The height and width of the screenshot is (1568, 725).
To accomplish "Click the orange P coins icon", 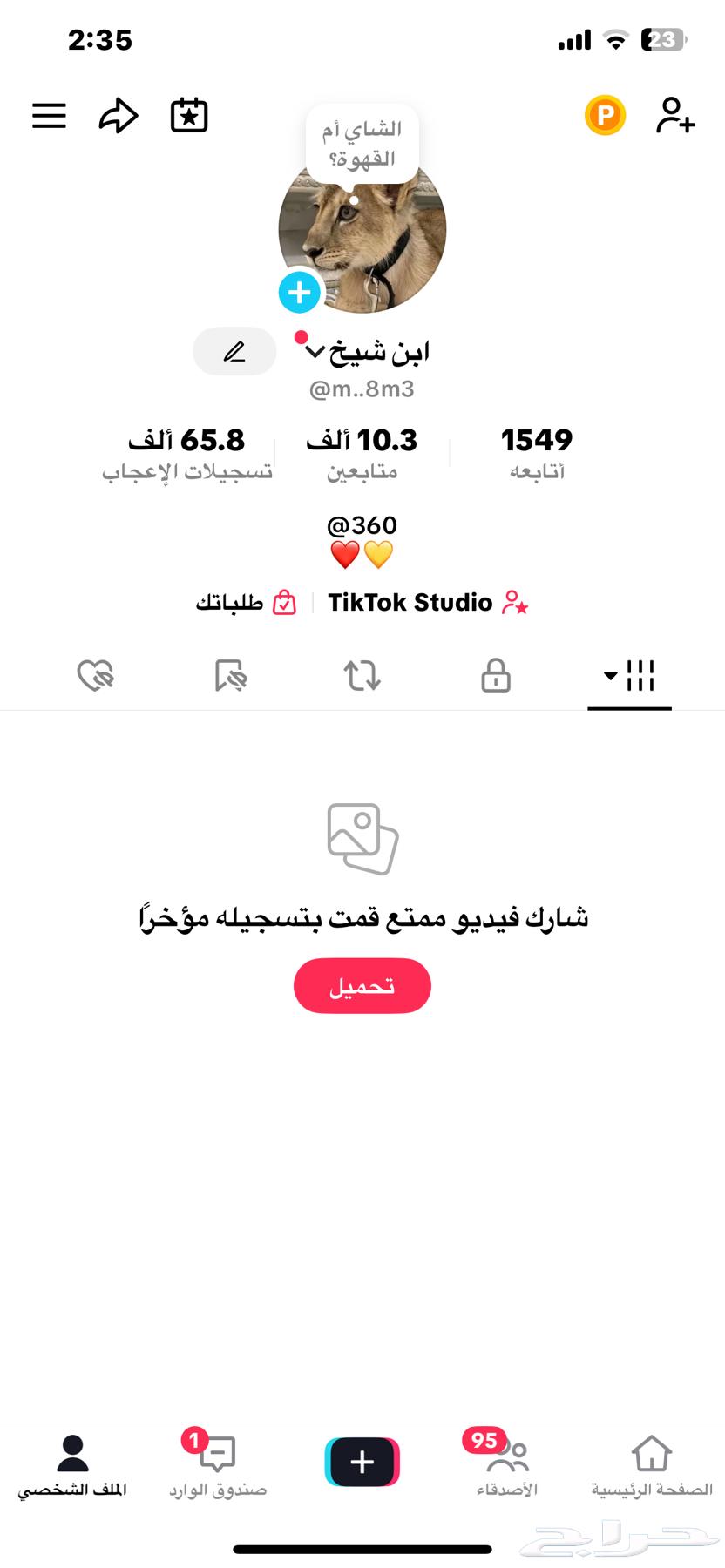I will click(606, 115).
